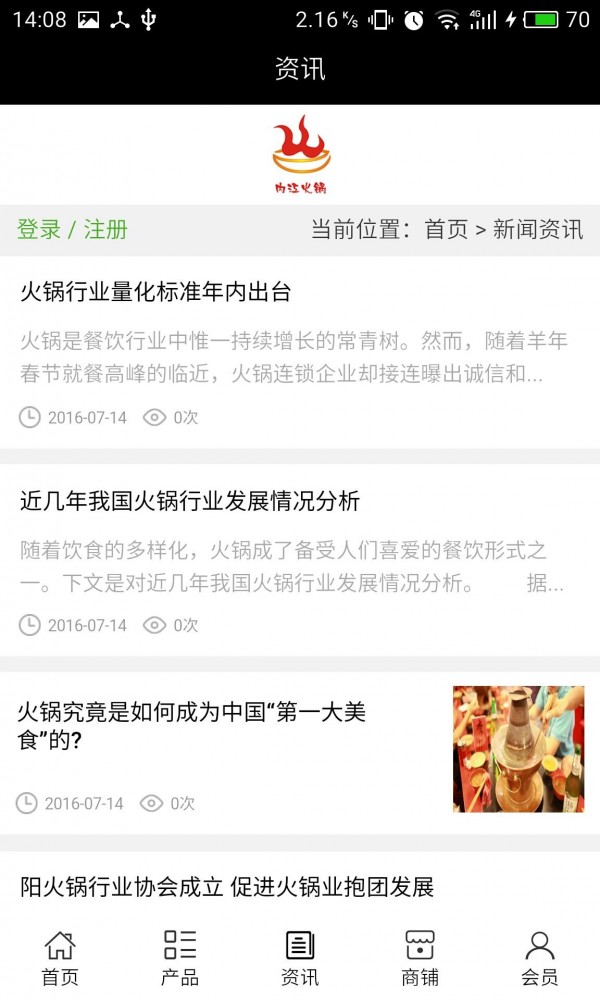The width and height of the screenshot is (600, 1000).
Task: Go to the 会员 member tab
Action: (540, 958)
